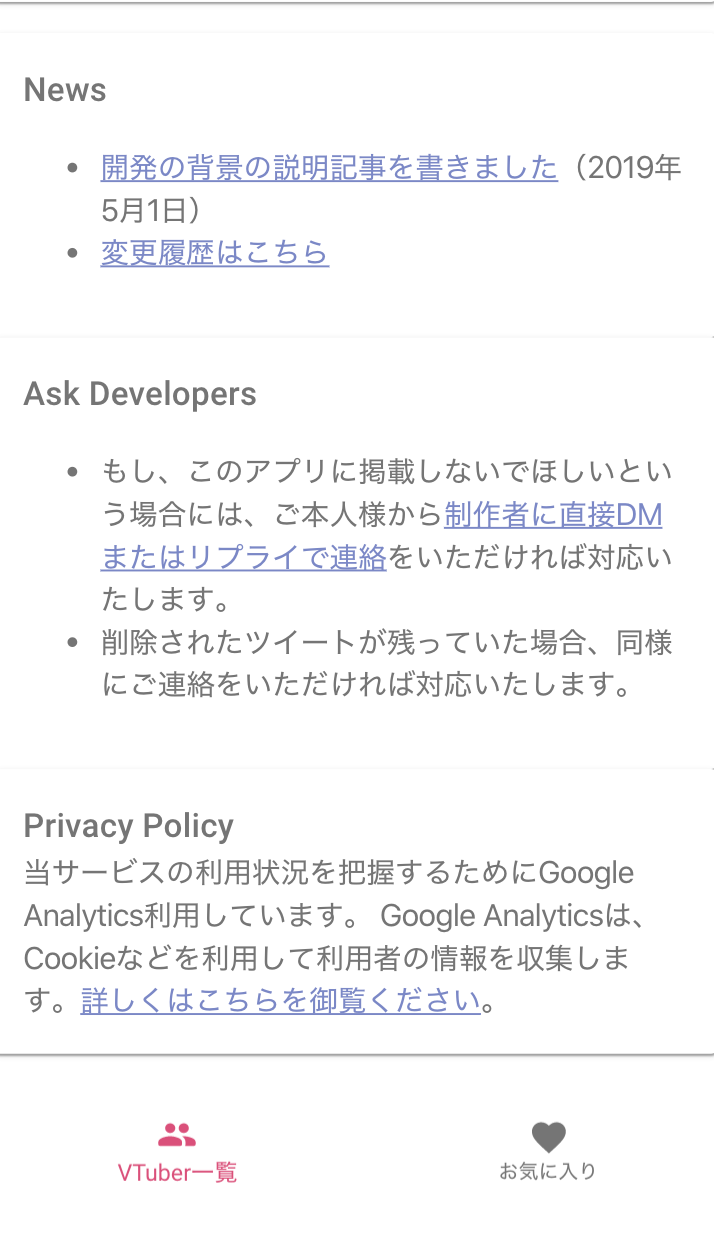The width and height of the screenshot is (714, 1244).
Task: Open the 変更履歴はこちら changelog link
Action: [214, 252]
